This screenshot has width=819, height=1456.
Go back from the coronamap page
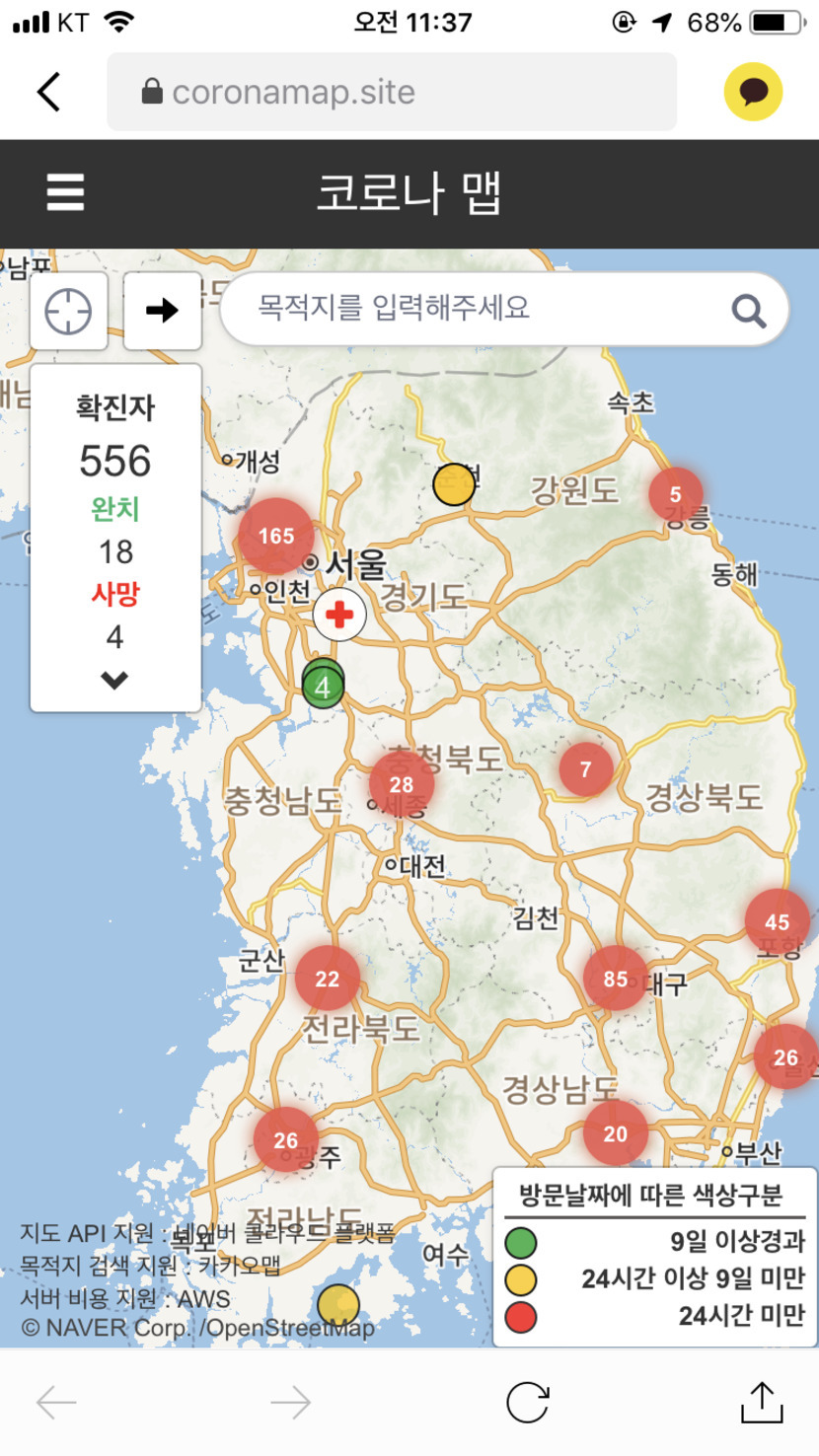tap(49, 92)
